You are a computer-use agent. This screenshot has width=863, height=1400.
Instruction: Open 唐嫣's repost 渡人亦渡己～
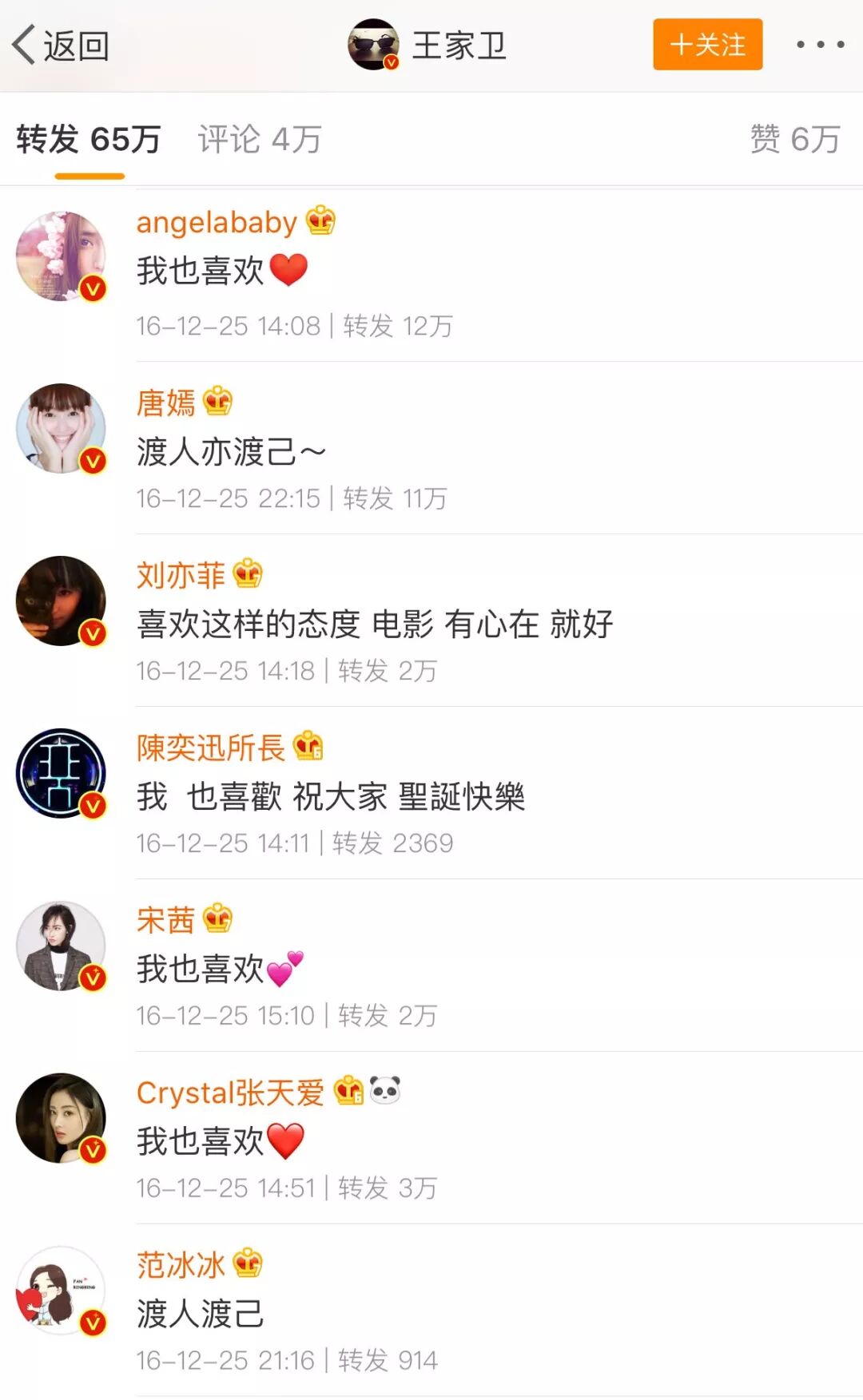[x=231, y=452]
